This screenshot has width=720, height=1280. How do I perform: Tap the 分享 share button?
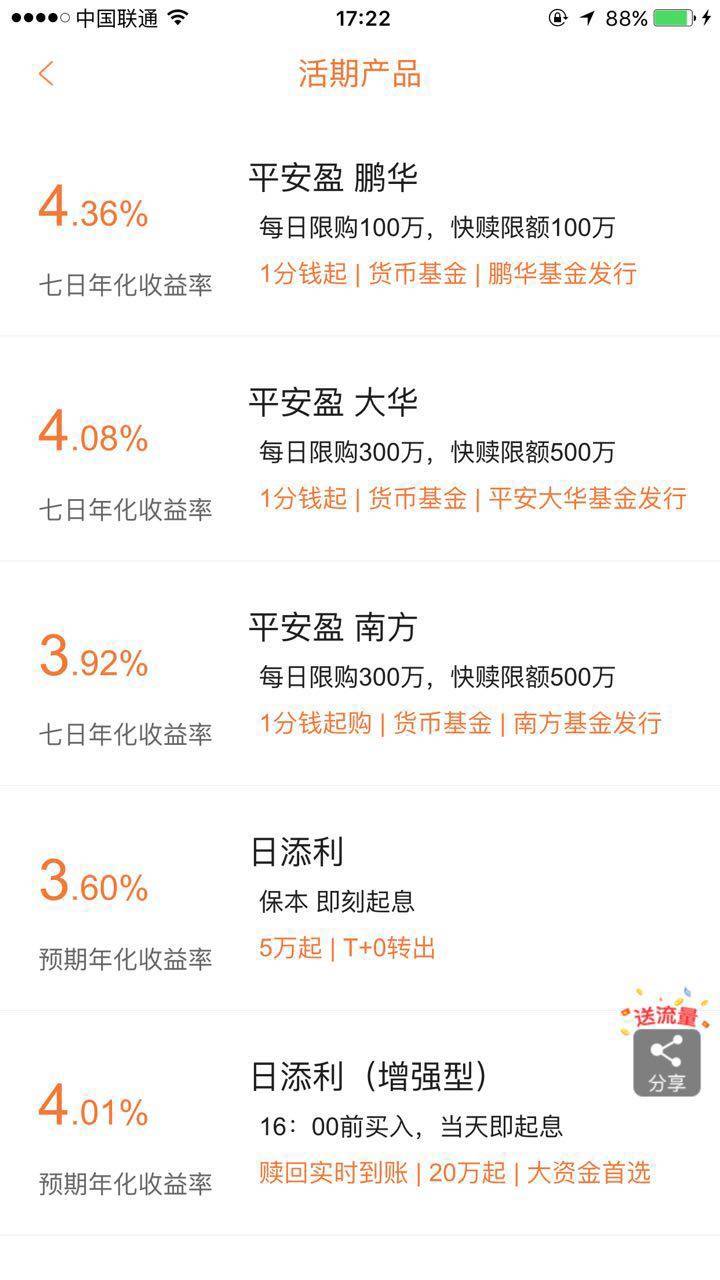pyautogui.click(x=666, y=1063)
